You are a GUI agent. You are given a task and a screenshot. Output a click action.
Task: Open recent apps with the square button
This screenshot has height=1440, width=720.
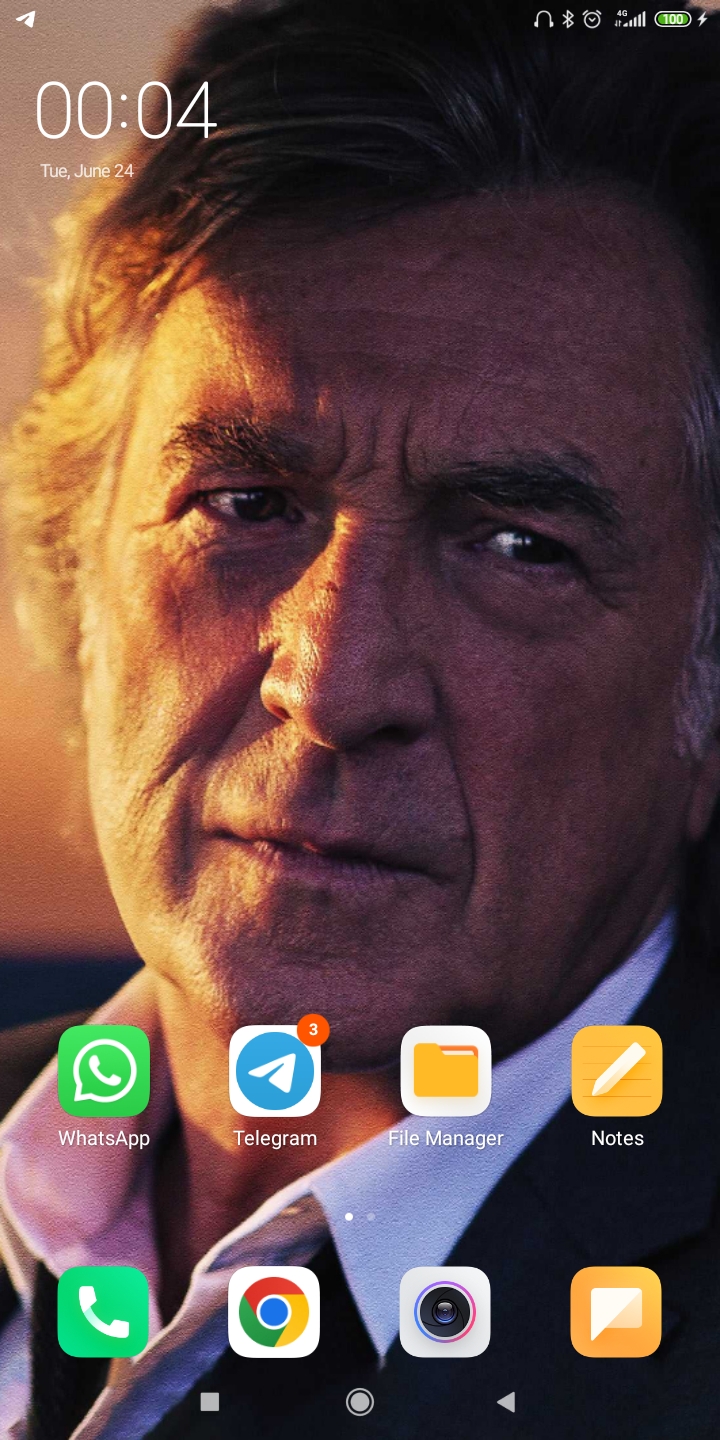210,1402
